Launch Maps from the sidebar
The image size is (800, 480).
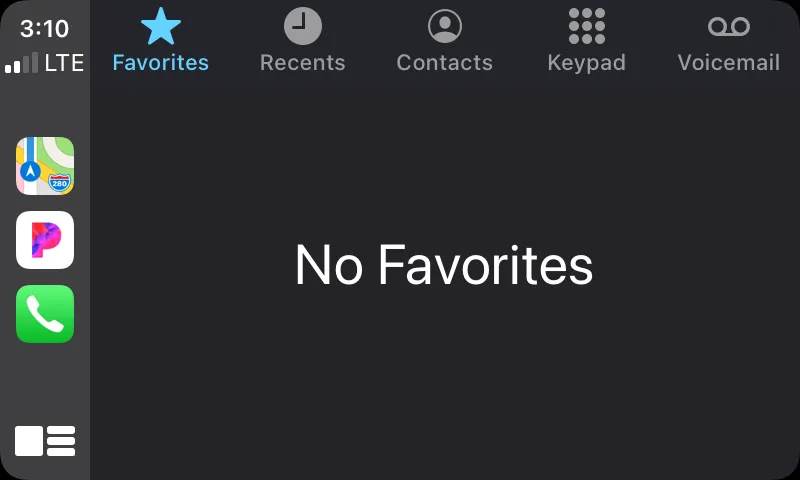tap(45, 166)
